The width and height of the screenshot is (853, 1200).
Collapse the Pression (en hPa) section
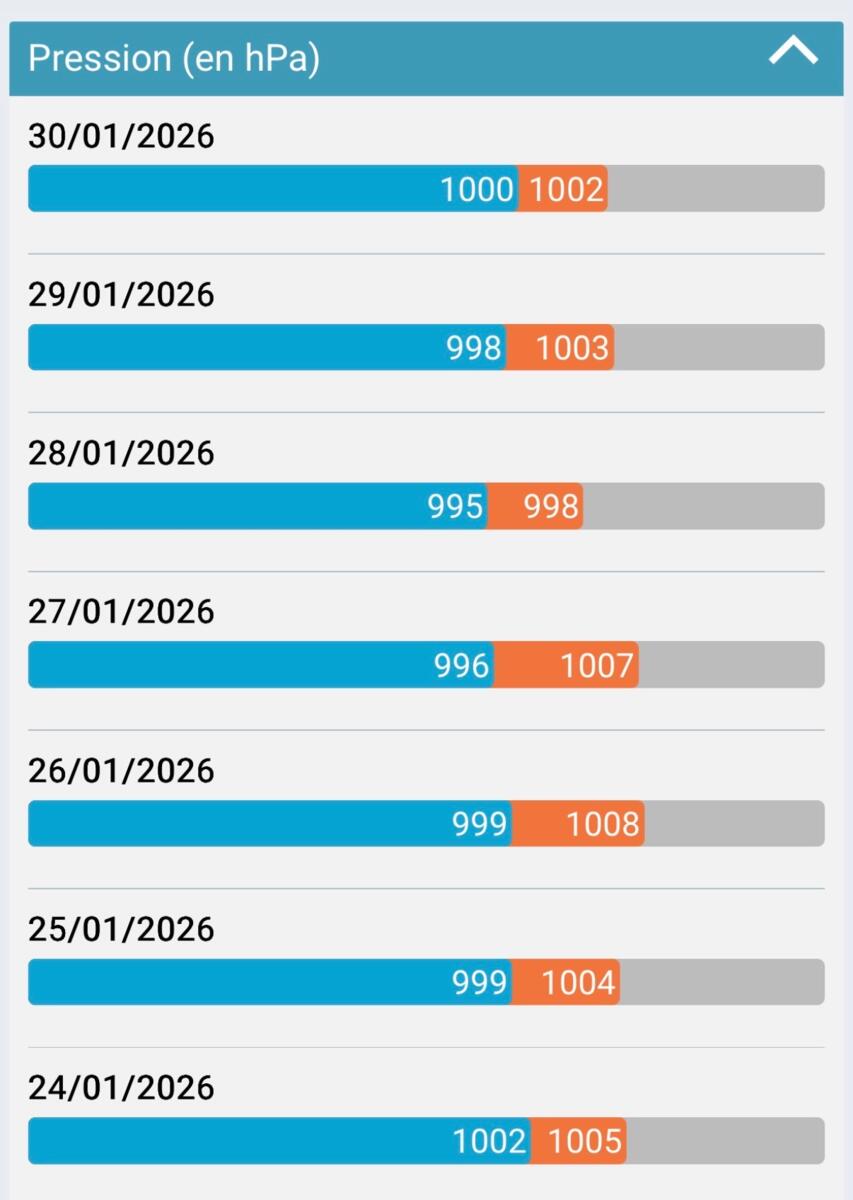click(793, 52)
